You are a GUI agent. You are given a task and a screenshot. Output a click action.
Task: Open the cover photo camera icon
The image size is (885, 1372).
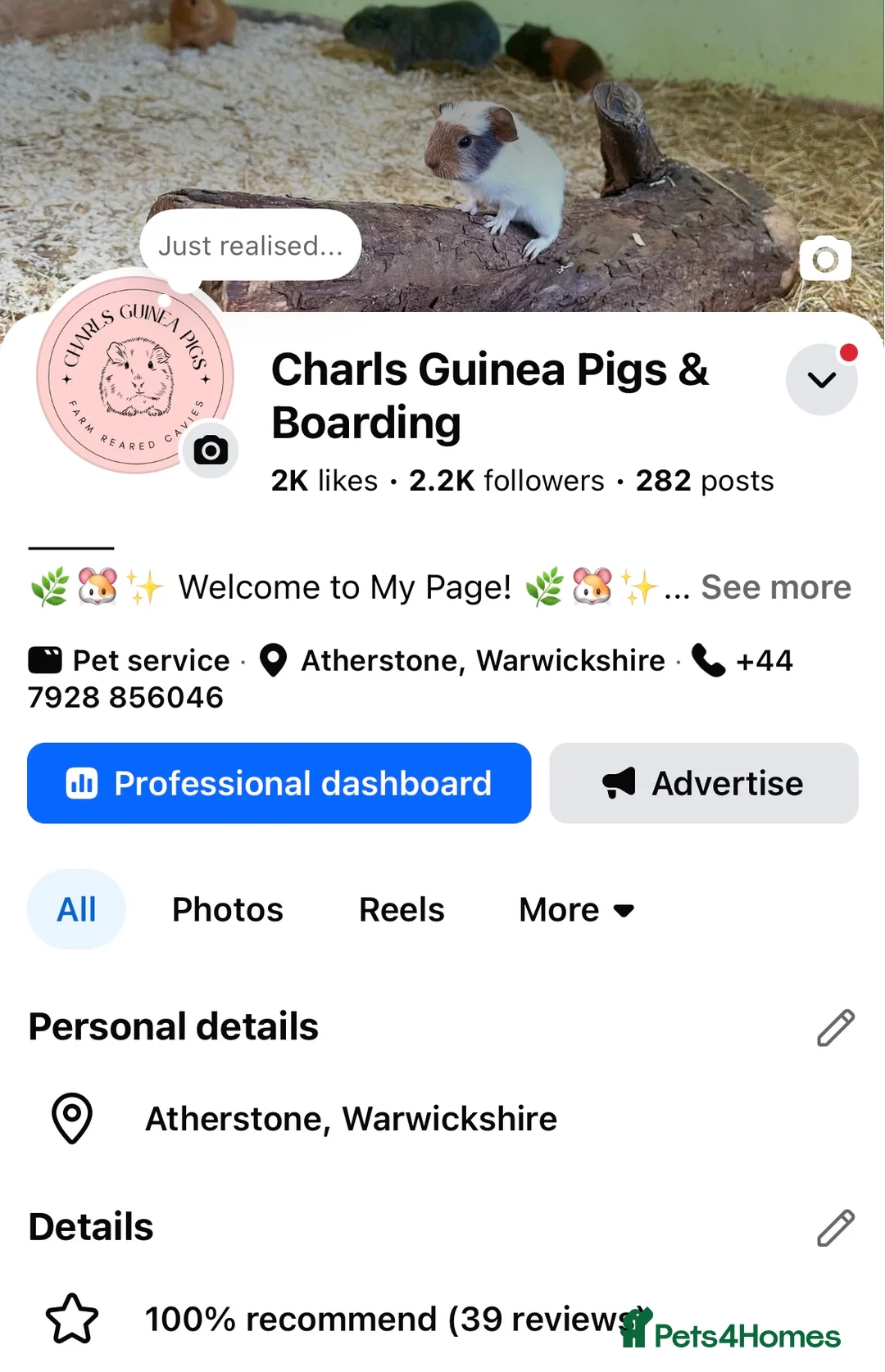825,260
